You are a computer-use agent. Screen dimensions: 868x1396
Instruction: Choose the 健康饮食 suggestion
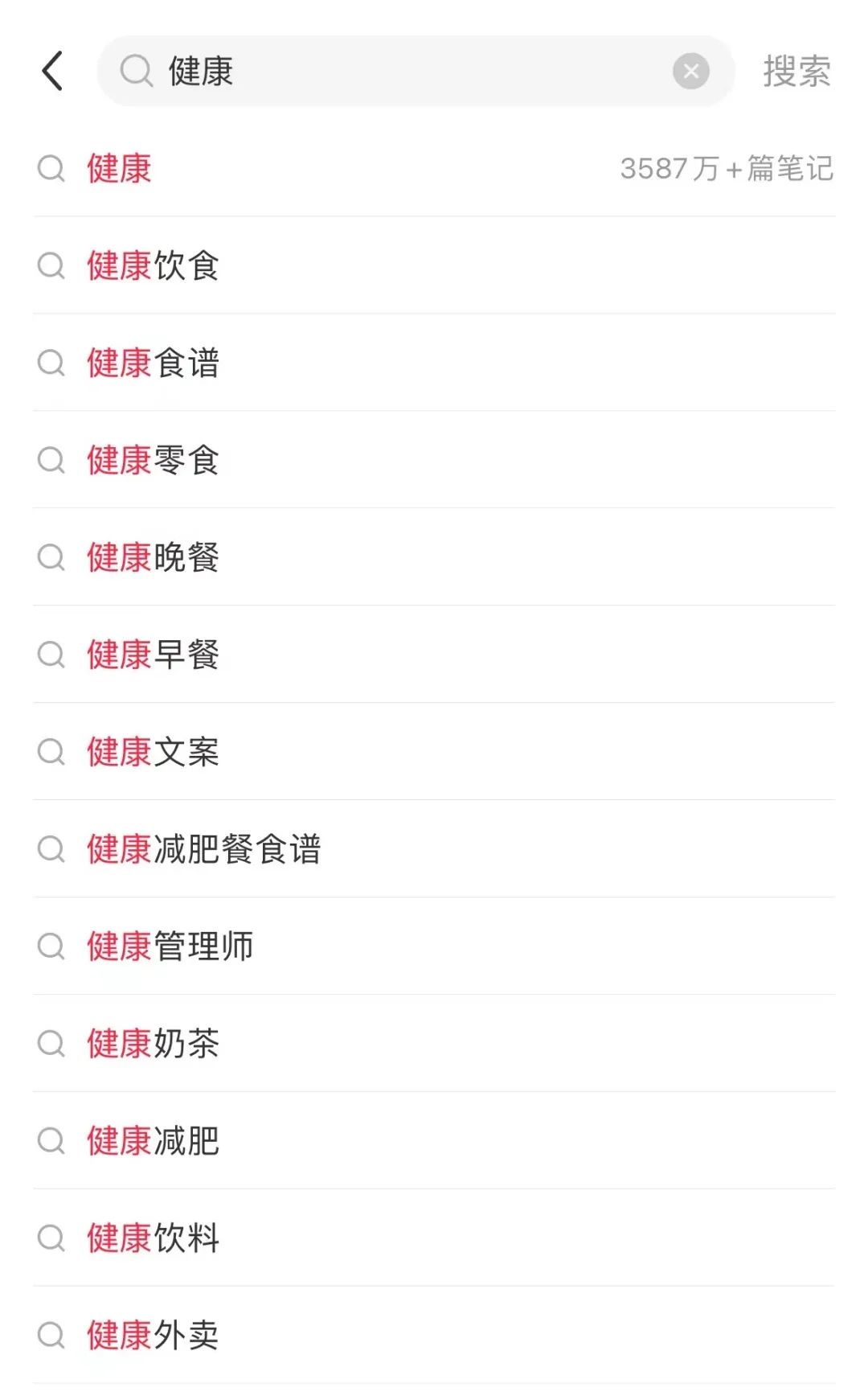point(153,265)
